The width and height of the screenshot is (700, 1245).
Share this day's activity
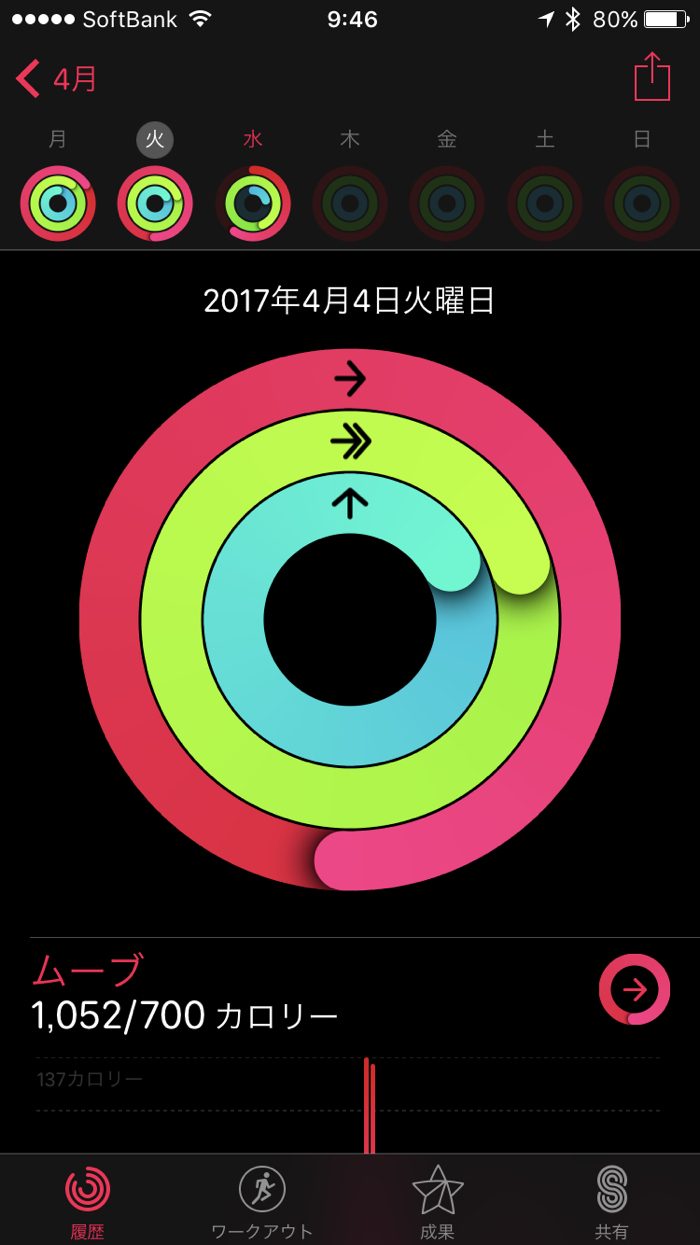tap(652, 77)
